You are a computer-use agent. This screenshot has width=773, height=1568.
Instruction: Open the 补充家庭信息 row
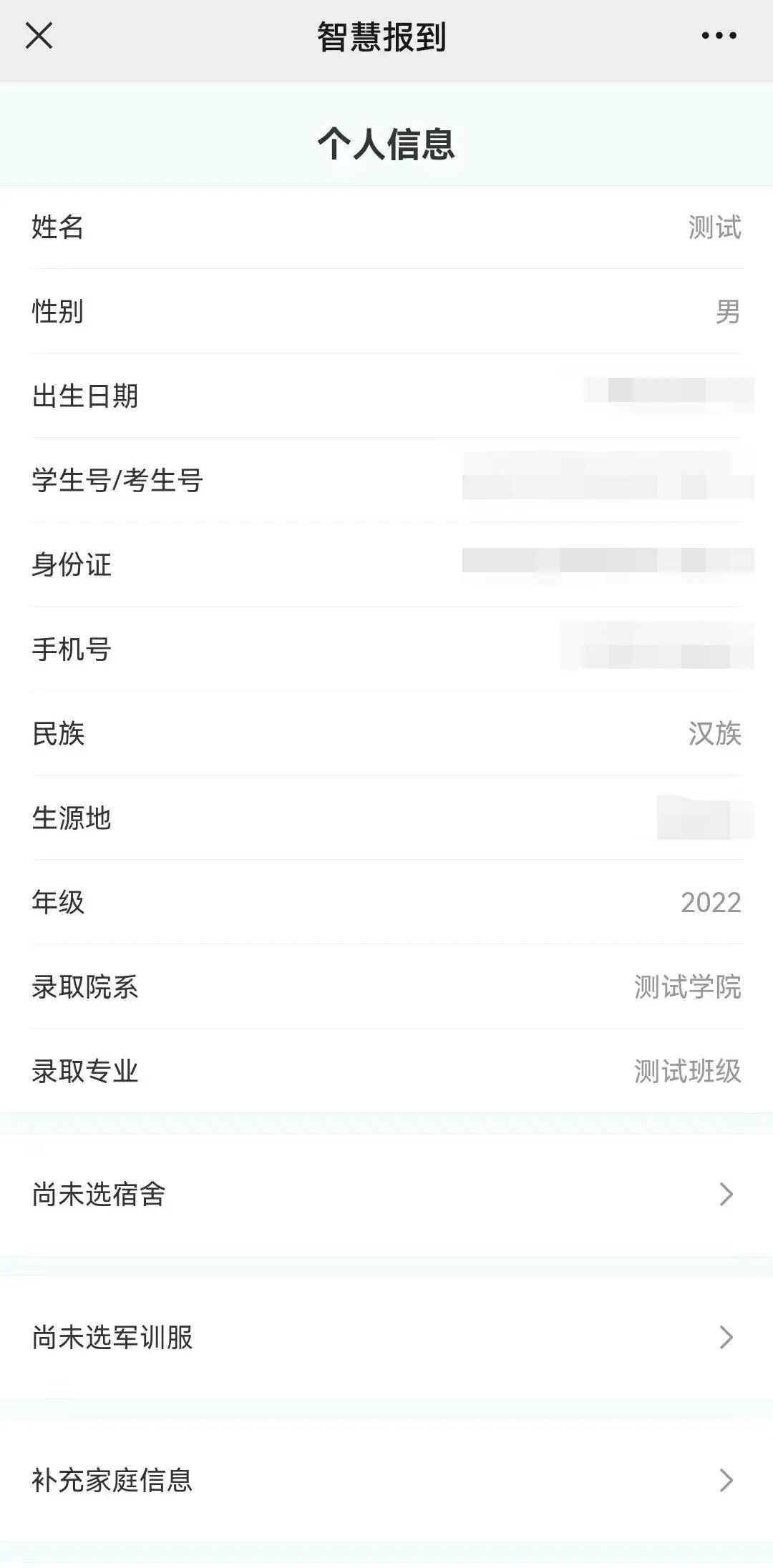click(x=386, y=1480)
